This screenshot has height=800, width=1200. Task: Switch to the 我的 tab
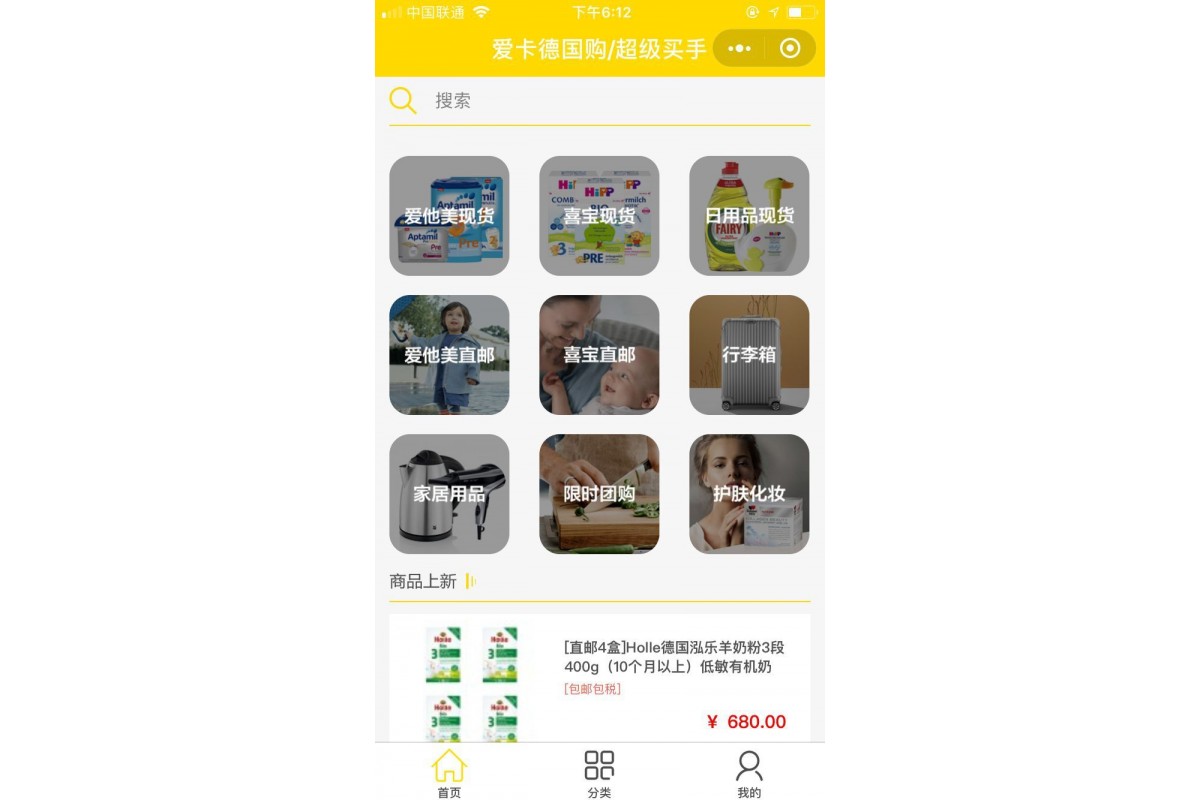pyautogui.click(x=749, y=773)
